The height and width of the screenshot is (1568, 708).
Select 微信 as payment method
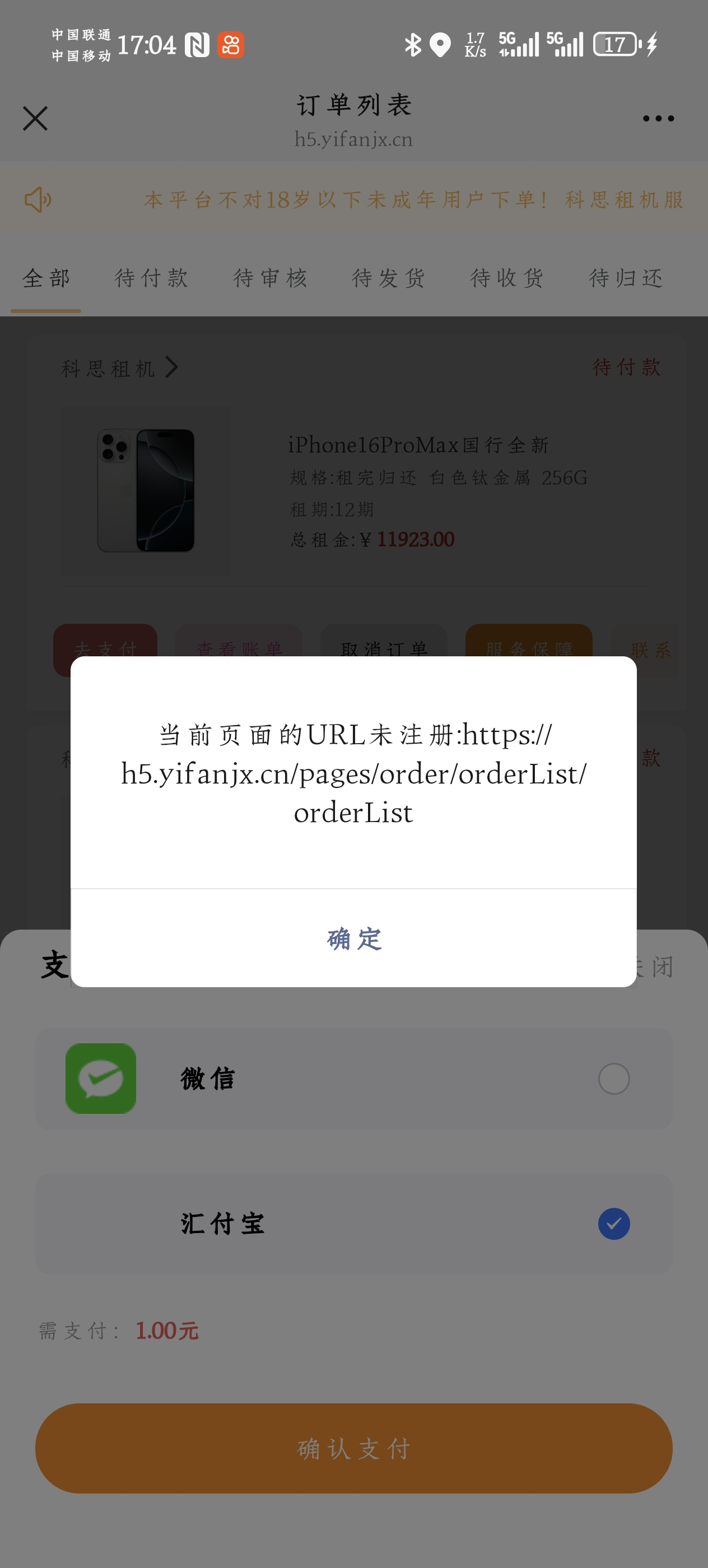point(613,1079)
